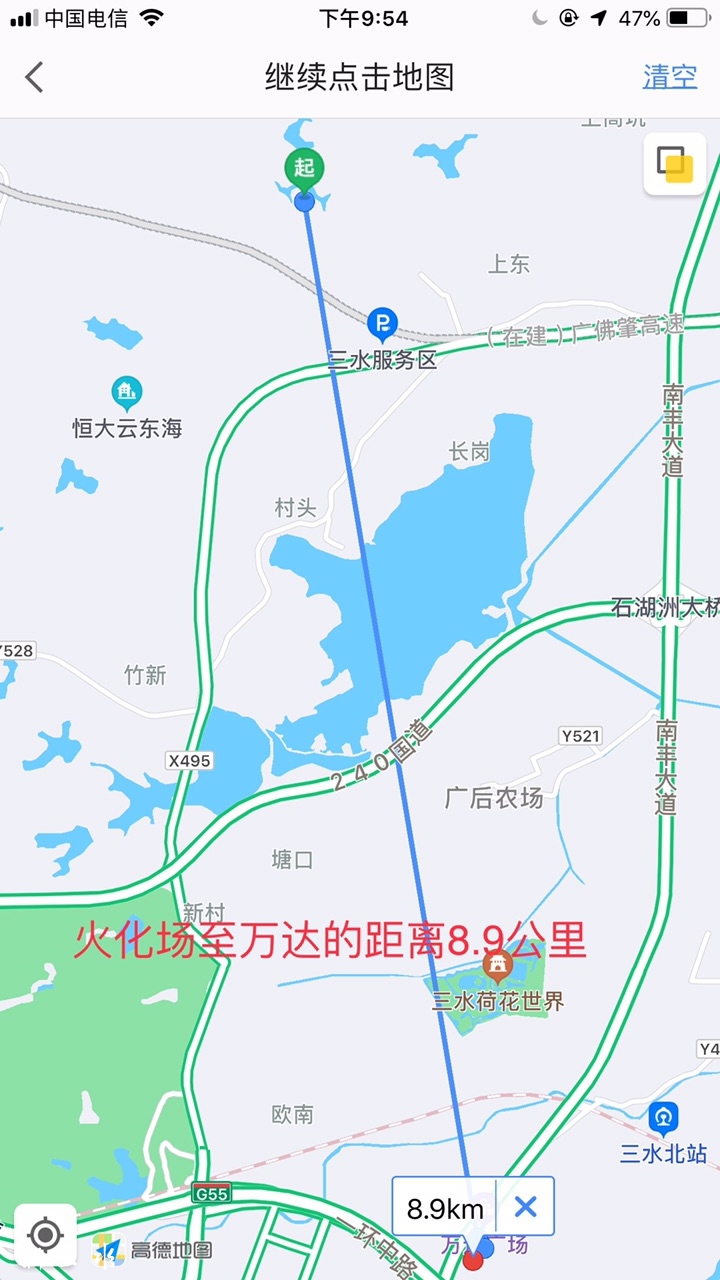Select the 恒大云东海 place marker
Image resolution: width=720 pixels, height=1280 pixels.
[127, 392]
